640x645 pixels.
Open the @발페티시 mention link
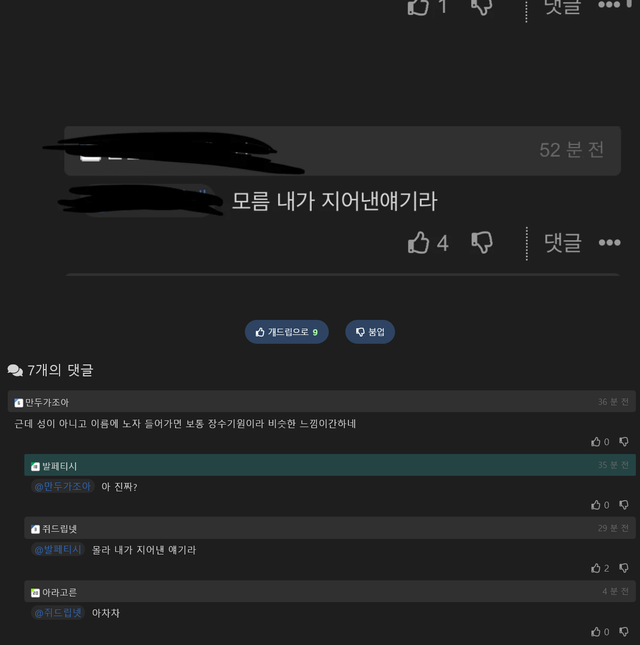click(x=58, y=550)
